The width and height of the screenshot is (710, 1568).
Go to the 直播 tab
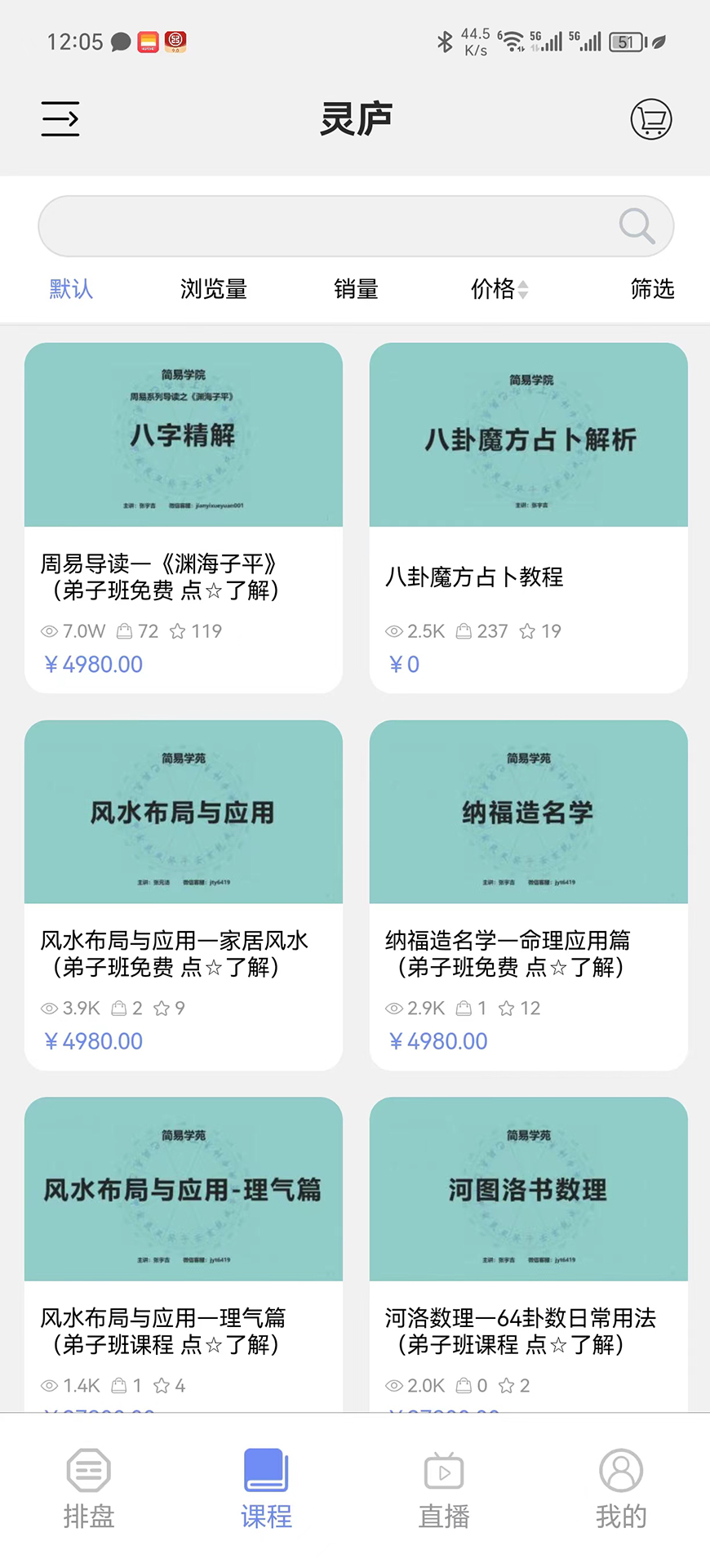coord(444,1489)
